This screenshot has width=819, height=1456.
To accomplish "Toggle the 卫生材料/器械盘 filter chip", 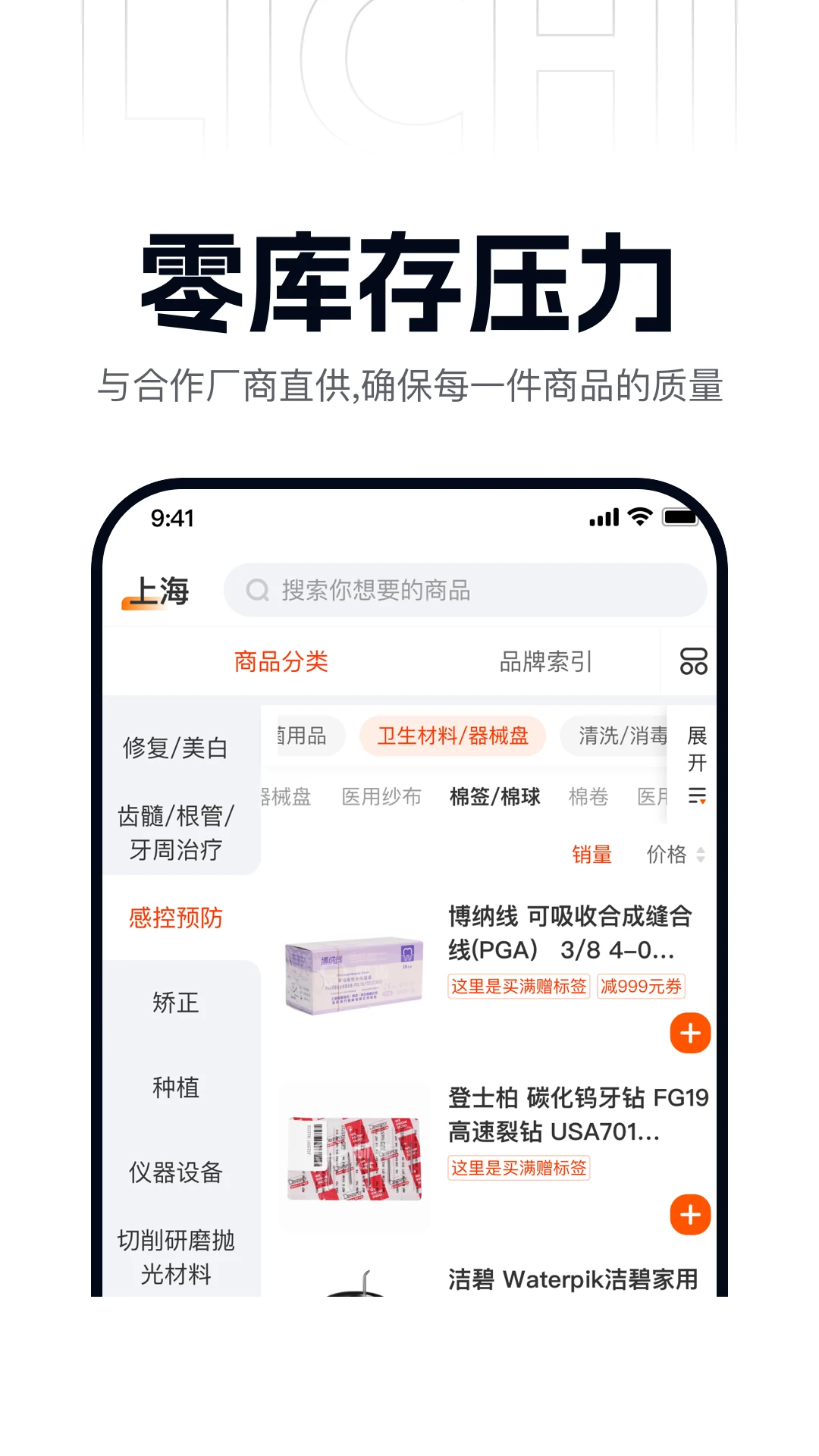I will click(453, 736).
